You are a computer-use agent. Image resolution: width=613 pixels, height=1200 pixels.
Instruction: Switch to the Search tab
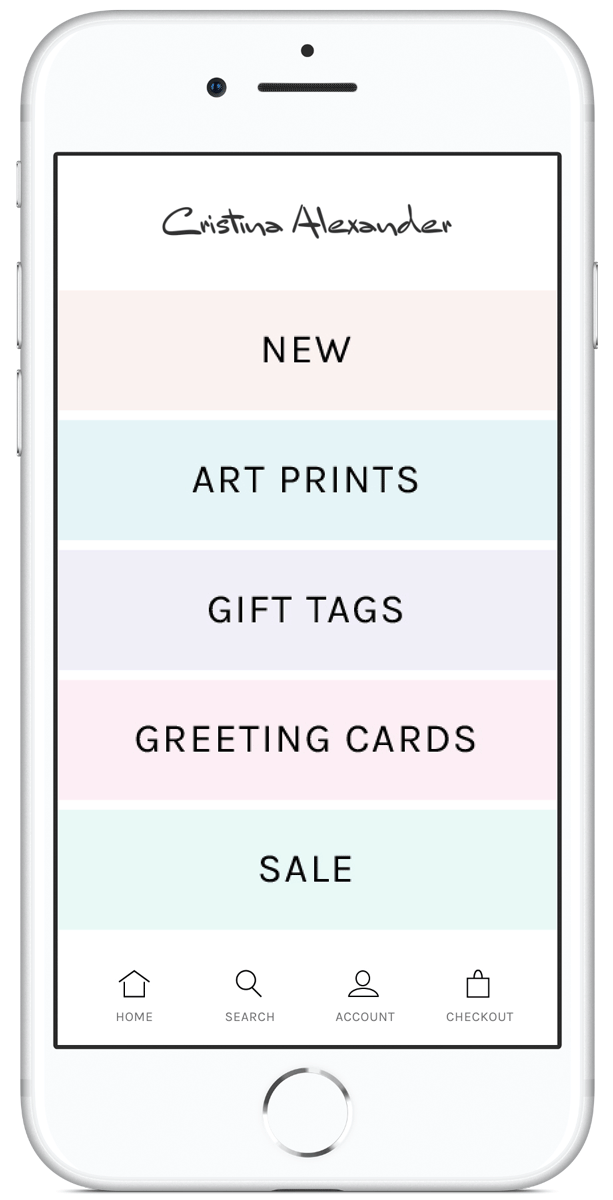249,996
